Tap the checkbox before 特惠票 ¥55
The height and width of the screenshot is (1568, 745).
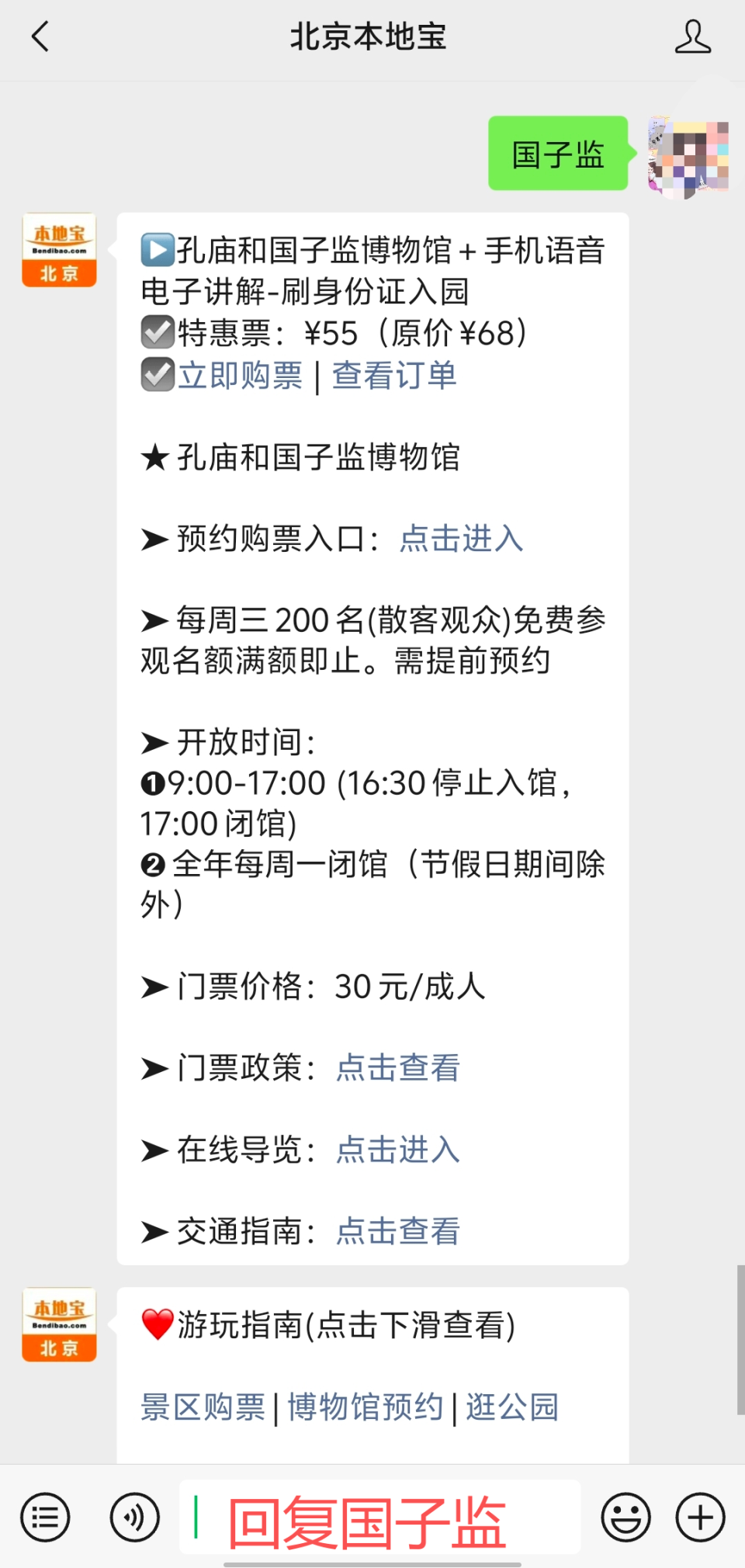coord(158,332)
